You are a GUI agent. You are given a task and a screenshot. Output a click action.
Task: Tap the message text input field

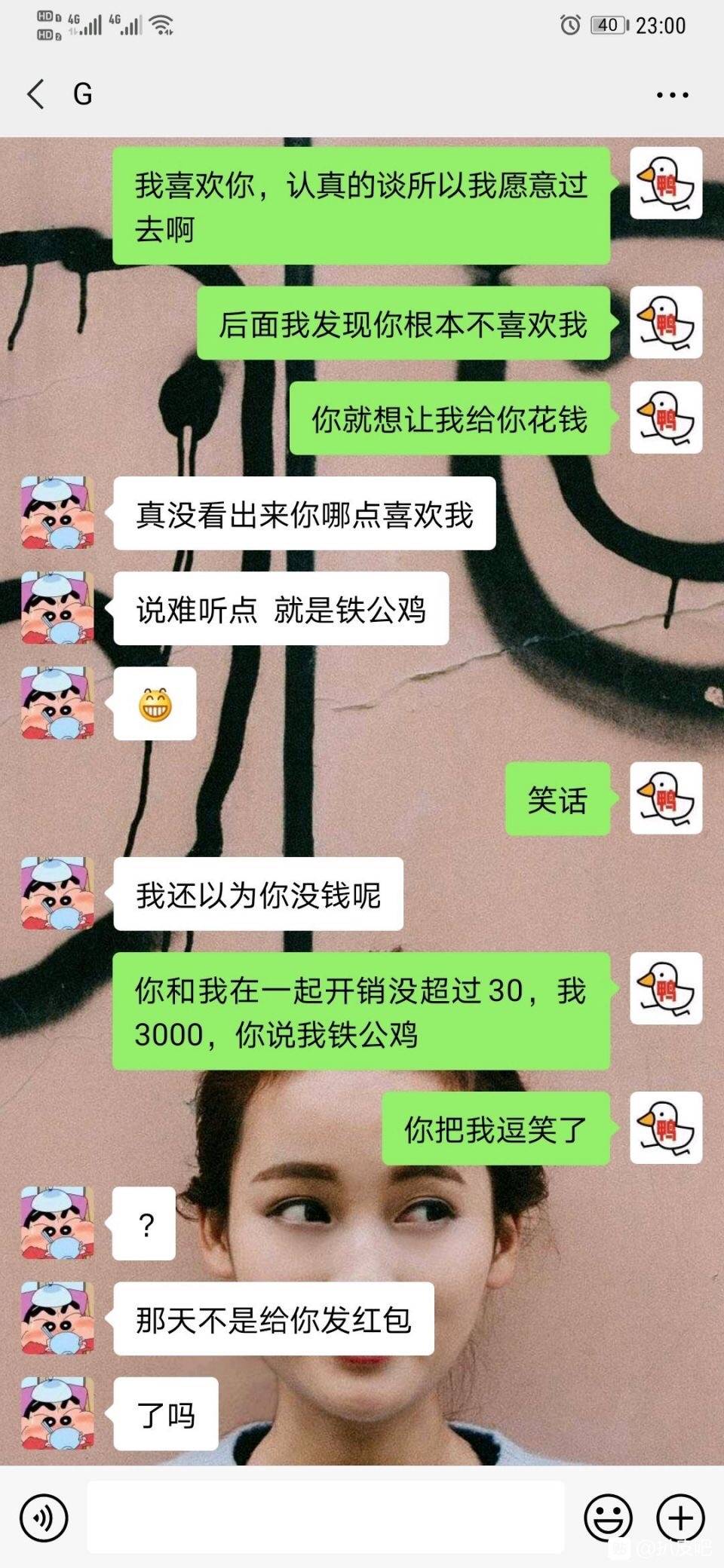[326, 1517]
